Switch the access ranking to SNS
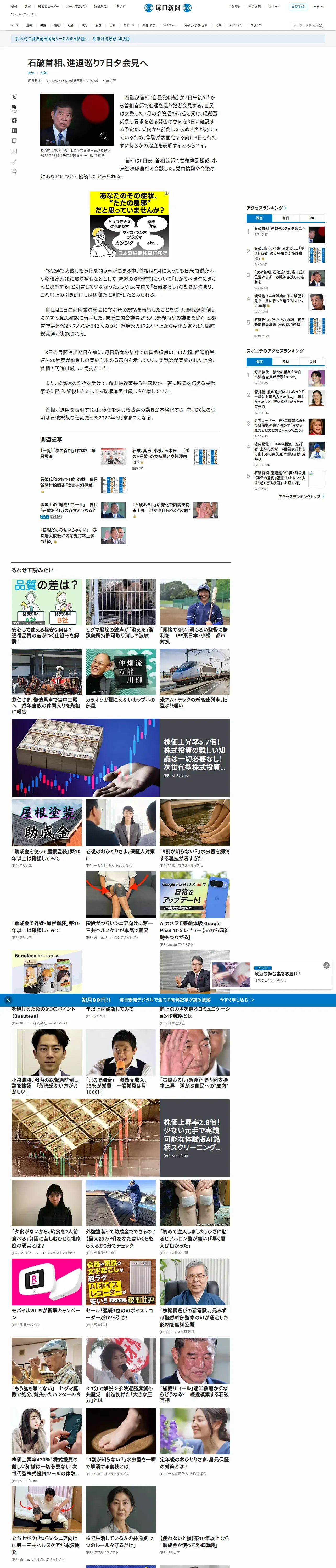 [x=312, y=218]
